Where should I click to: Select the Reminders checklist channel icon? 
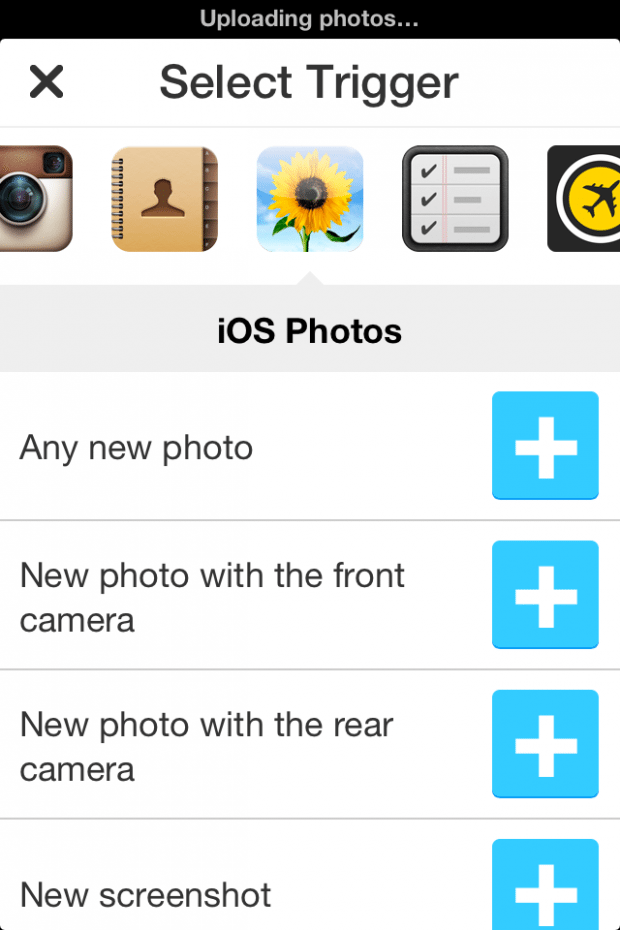click(455, 199)
